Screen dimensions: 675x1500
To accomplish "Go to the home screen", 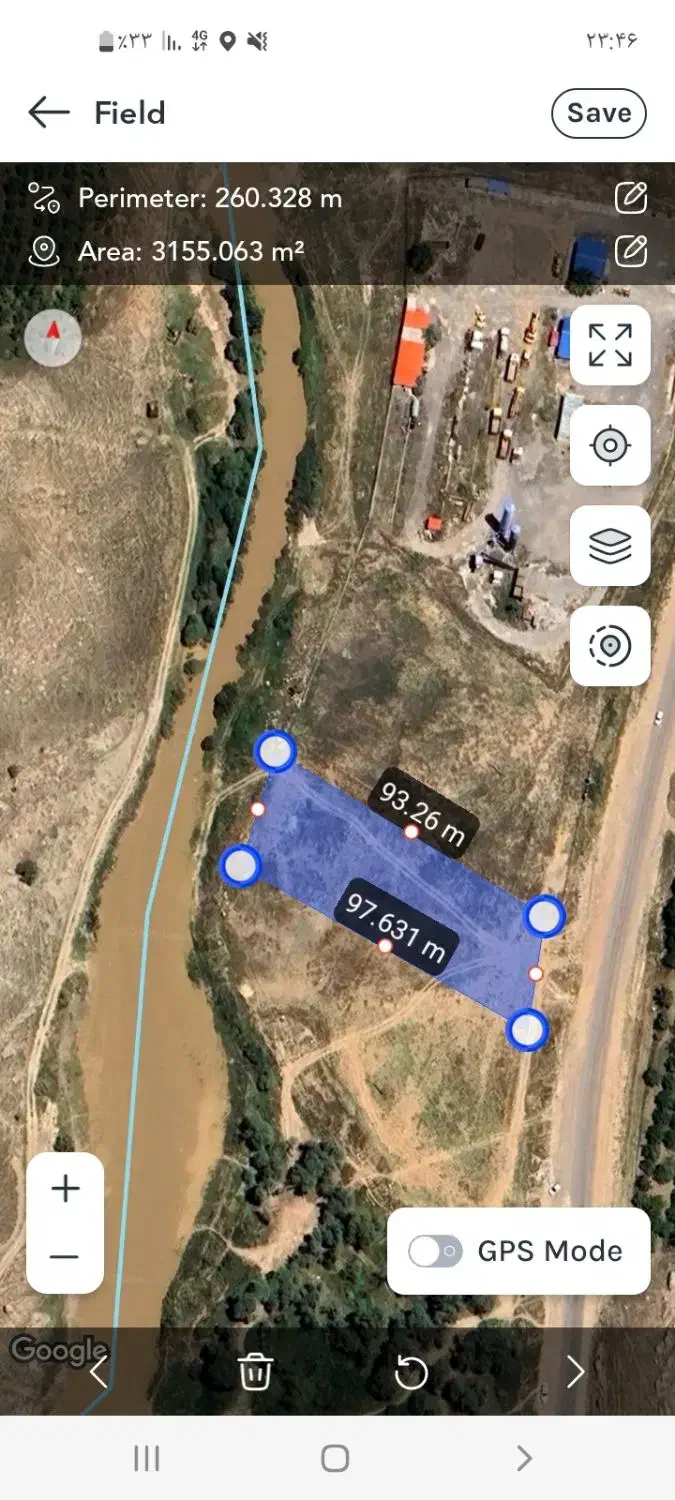I will pos(335,1459).
